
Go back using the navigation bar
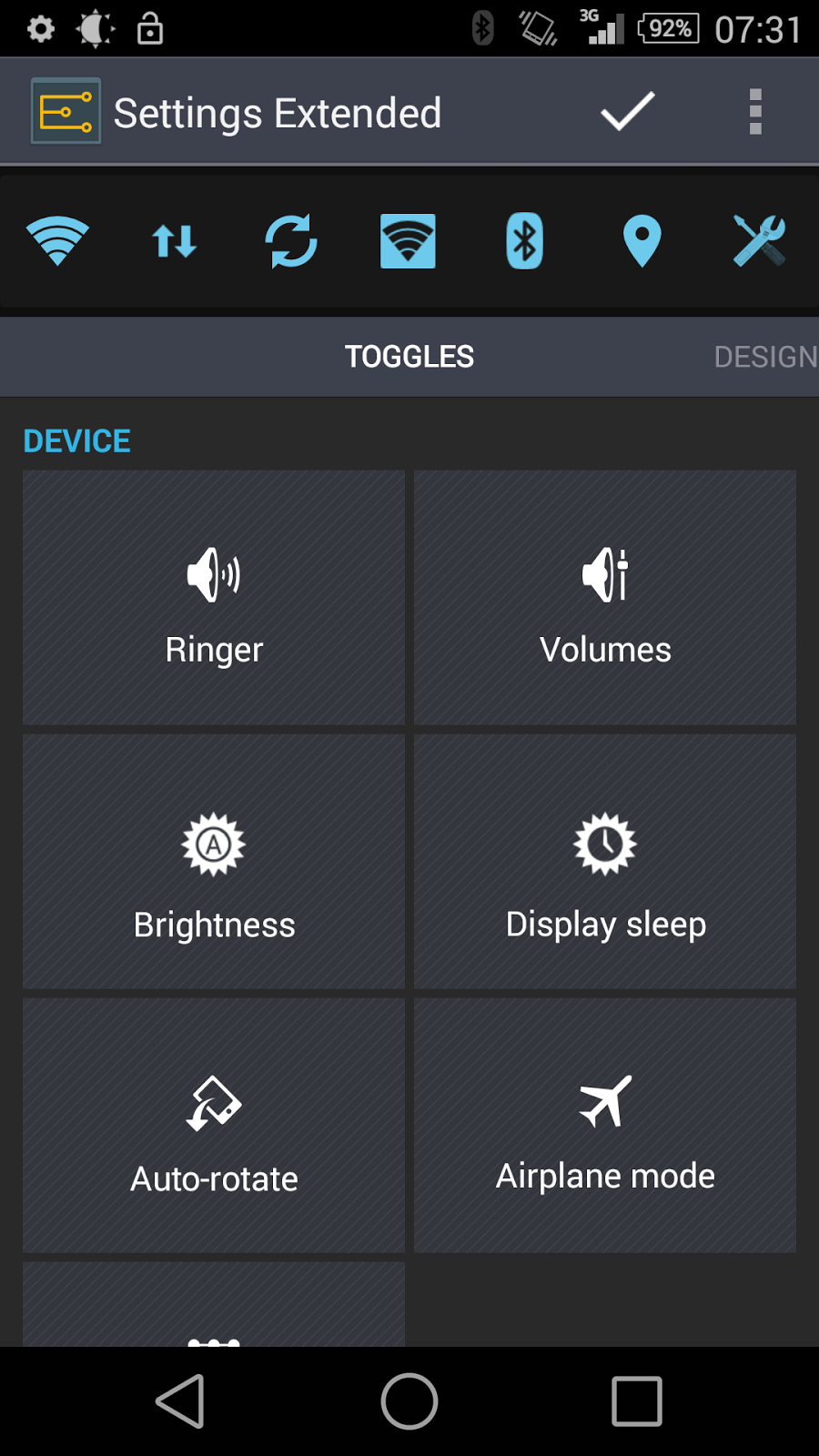tap(181, 1401)
